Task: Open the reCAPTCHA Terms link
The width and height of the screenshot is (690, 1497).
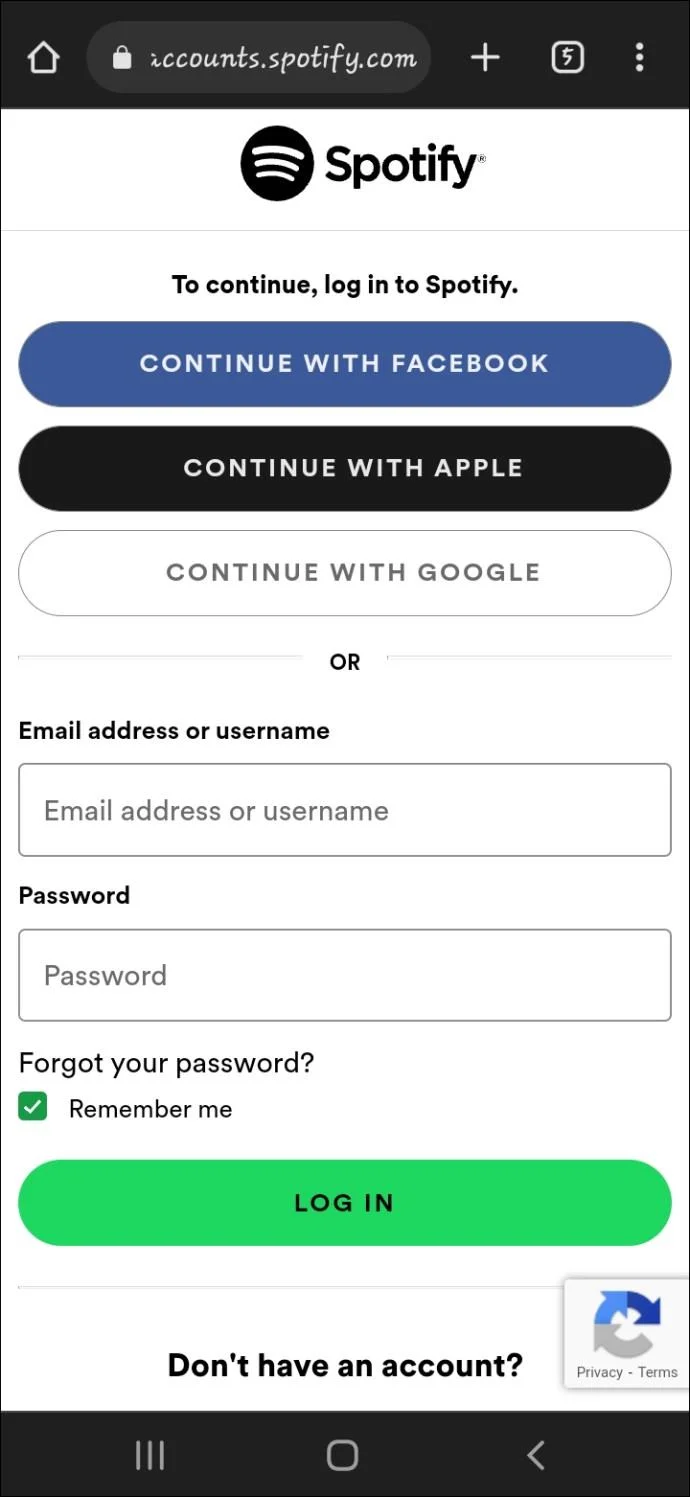Action: (658, 1373)
